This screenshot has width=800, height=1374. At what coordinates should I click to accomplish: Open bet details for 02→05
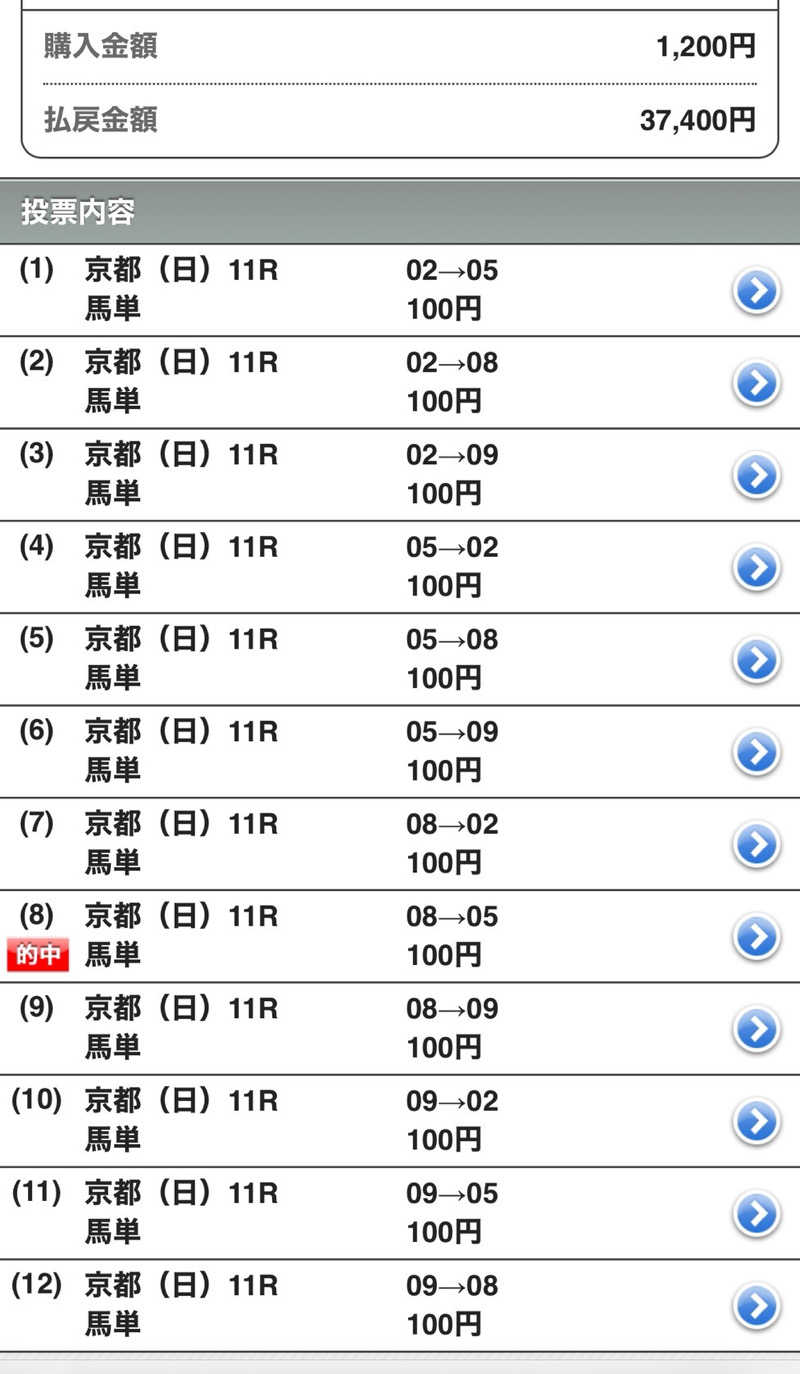[757, 292]
